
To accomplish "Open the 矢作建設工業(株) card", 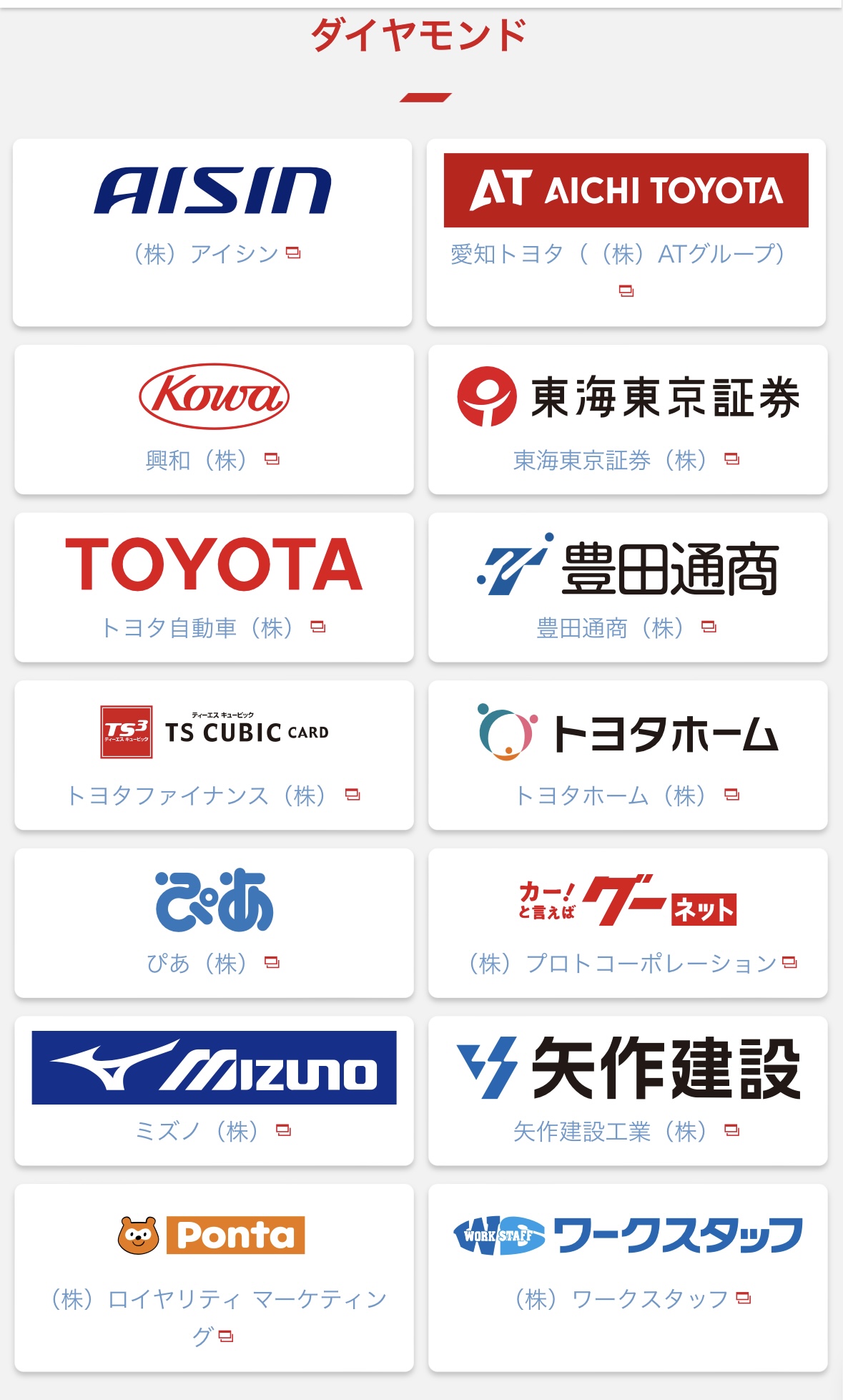I will (x=628, y=1091).
